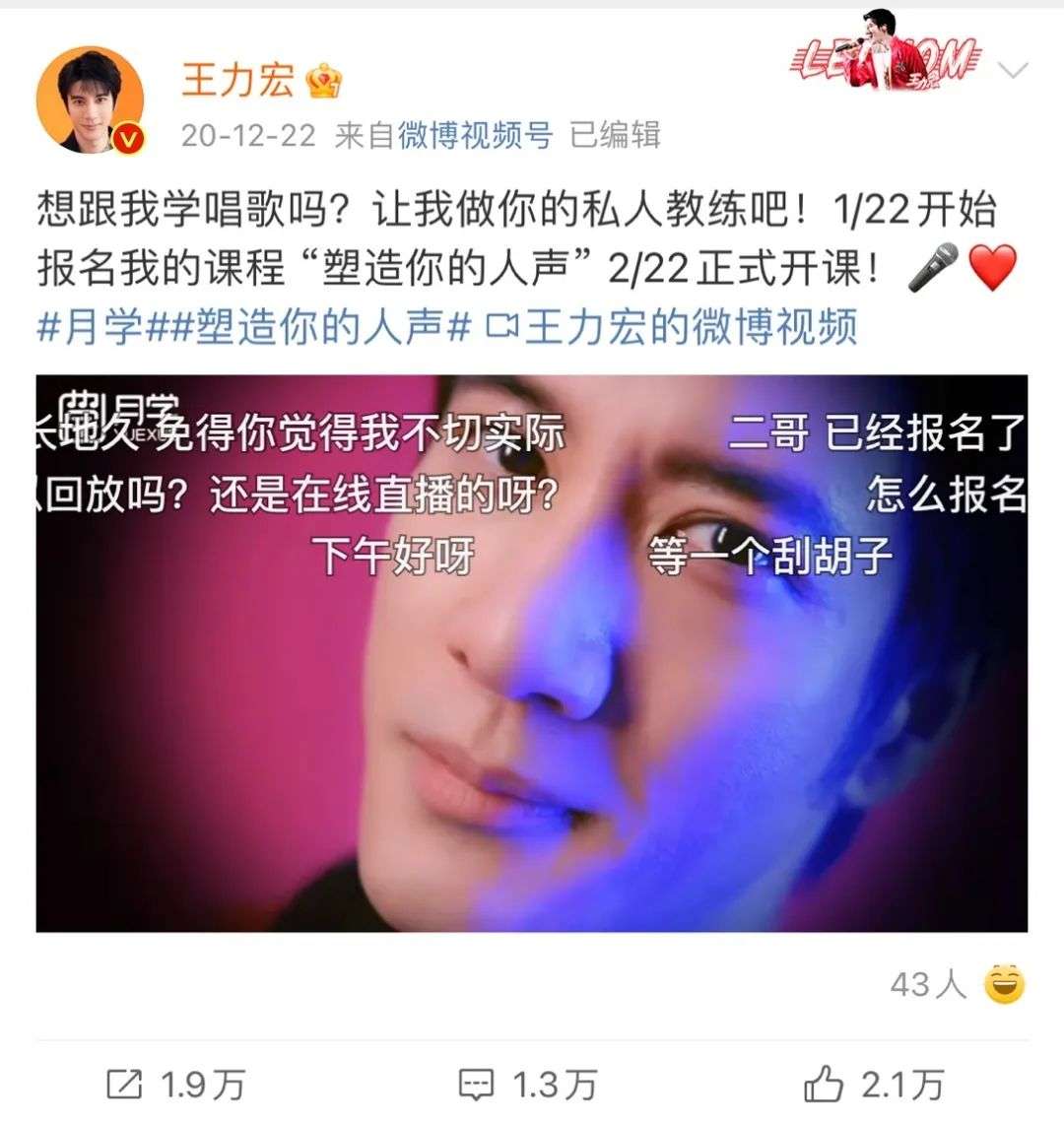The height and width of the screenshot is (1124, 1064).
Task: Expand the post options chevron
Action: pyautogui.click(x=1013, y=71)
